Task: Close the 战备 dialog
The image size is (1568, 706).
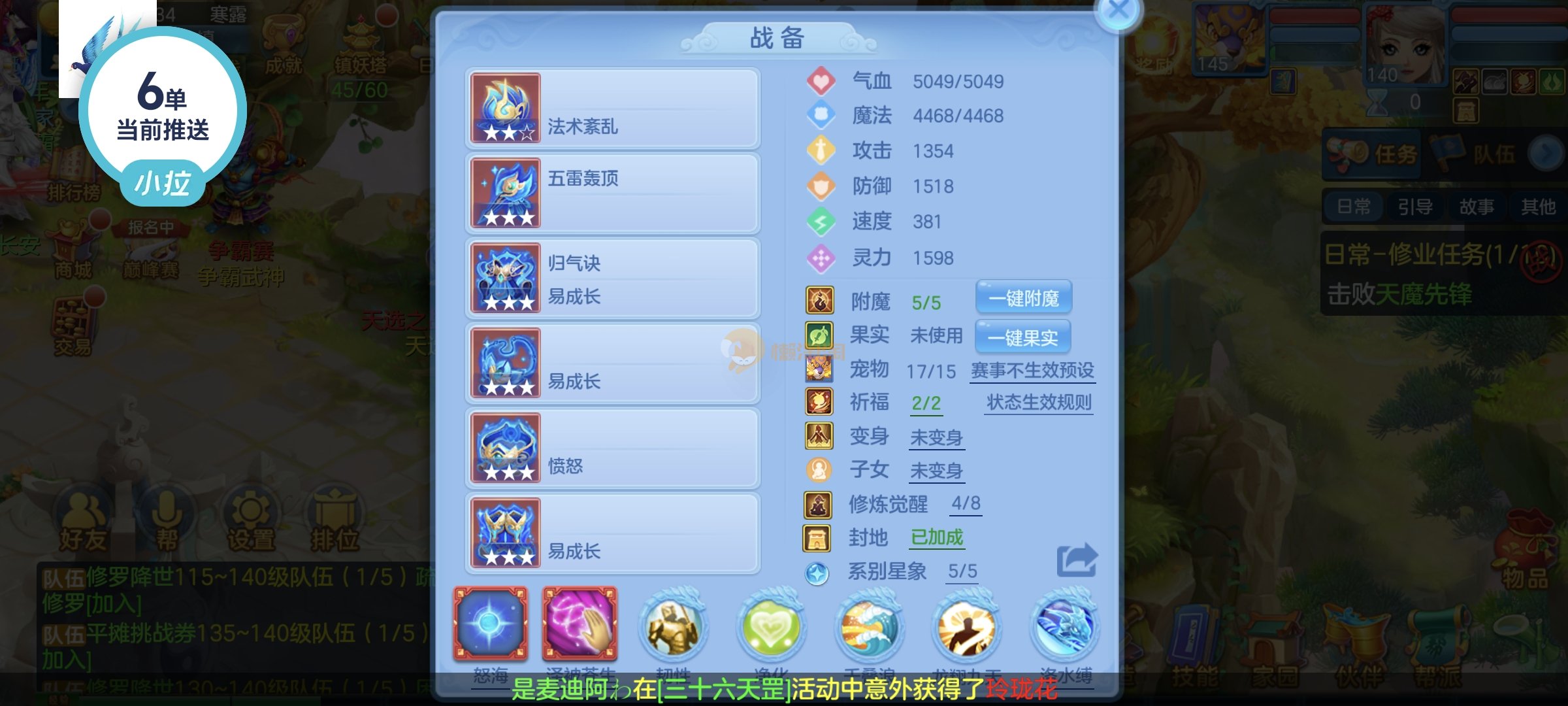Action: pos(1119,11)
